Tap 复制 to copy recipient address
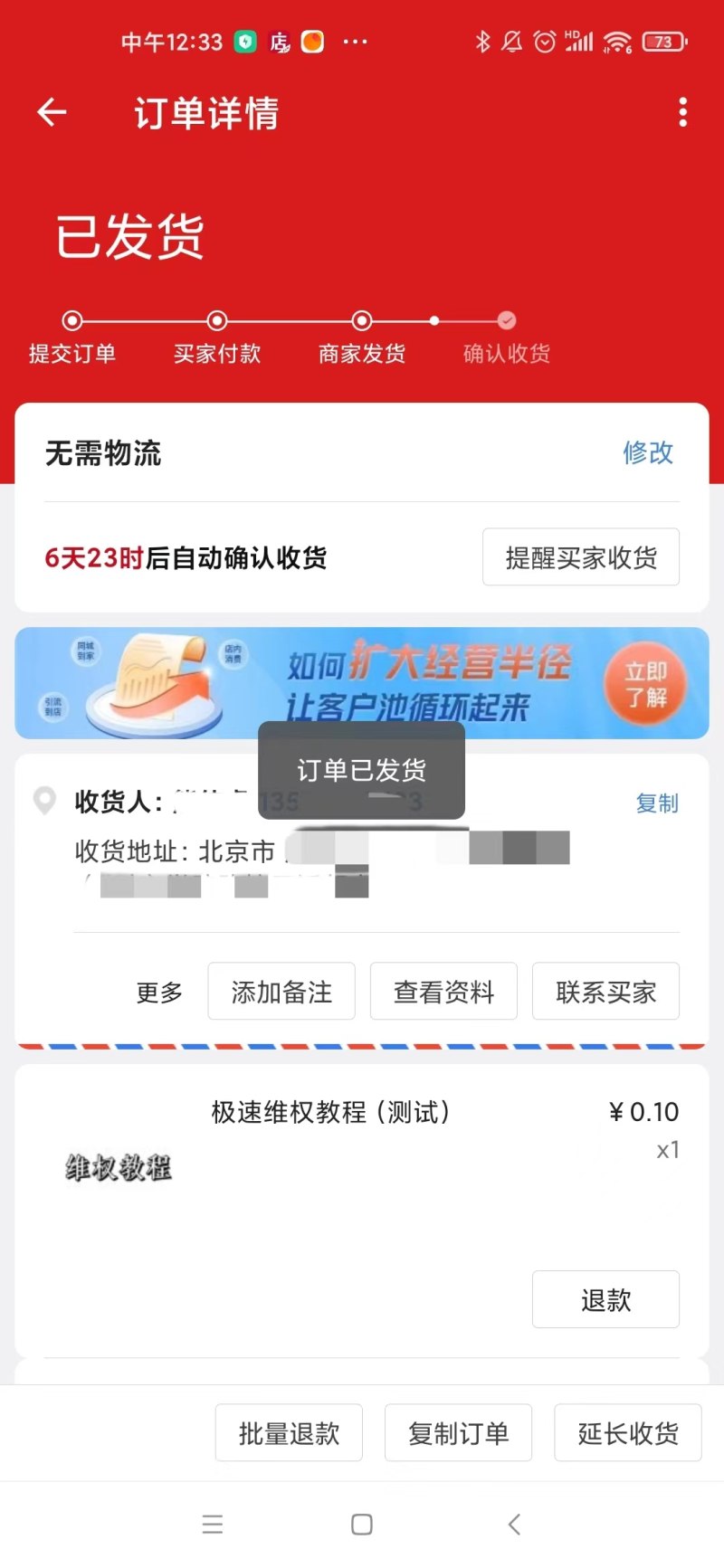 click(x=657, y=803)
